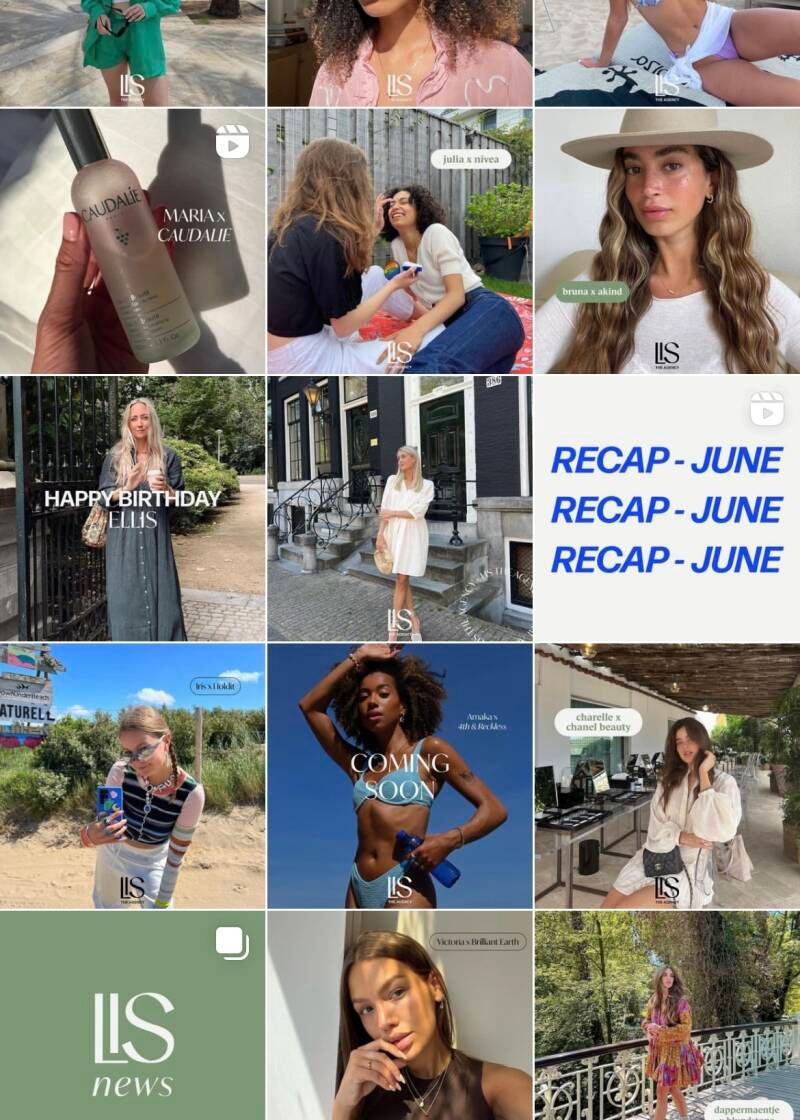Open the Maria x Caudalie reel

(x=132, y=240)
